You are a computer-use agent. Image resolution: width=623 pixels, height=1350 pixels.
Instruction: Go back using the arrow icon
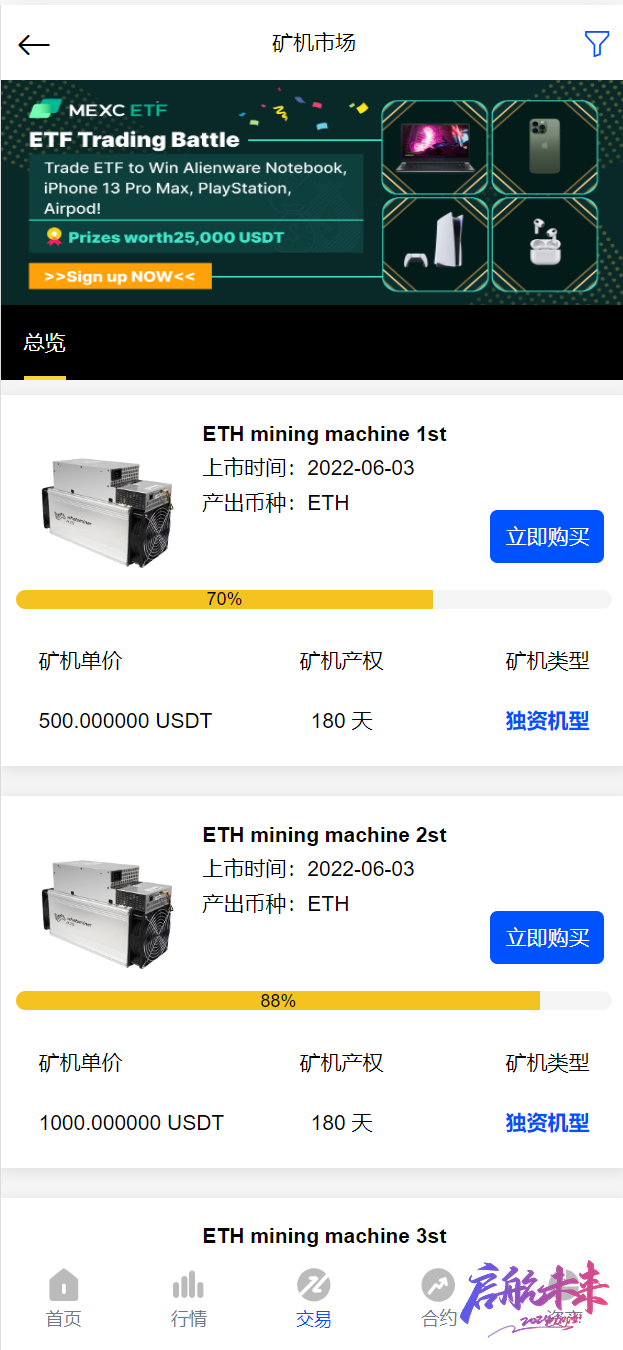click(x=34, y=44)
